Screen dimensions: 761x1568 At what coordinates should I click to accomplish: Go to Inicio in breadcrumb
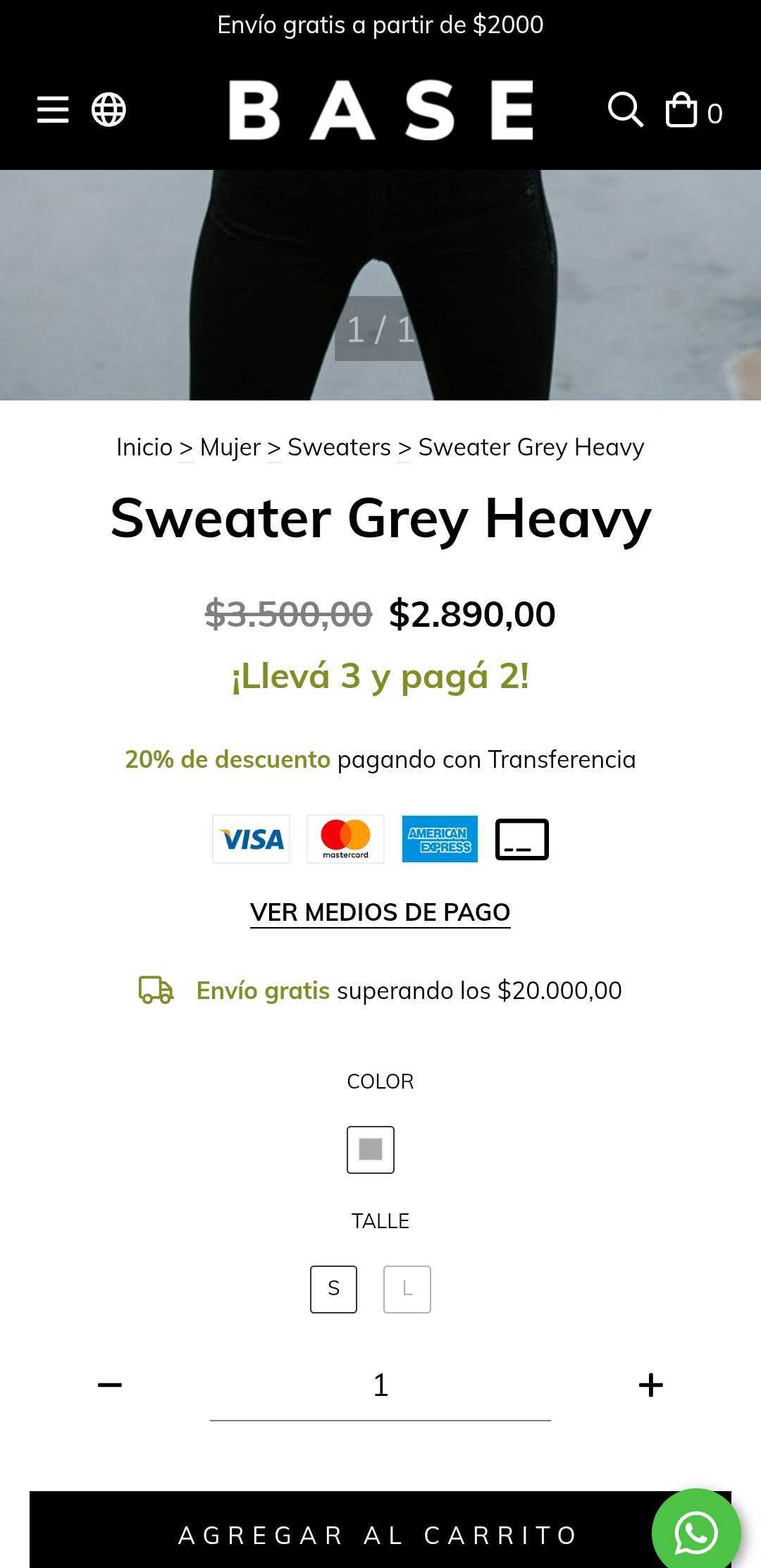[144, 447]
